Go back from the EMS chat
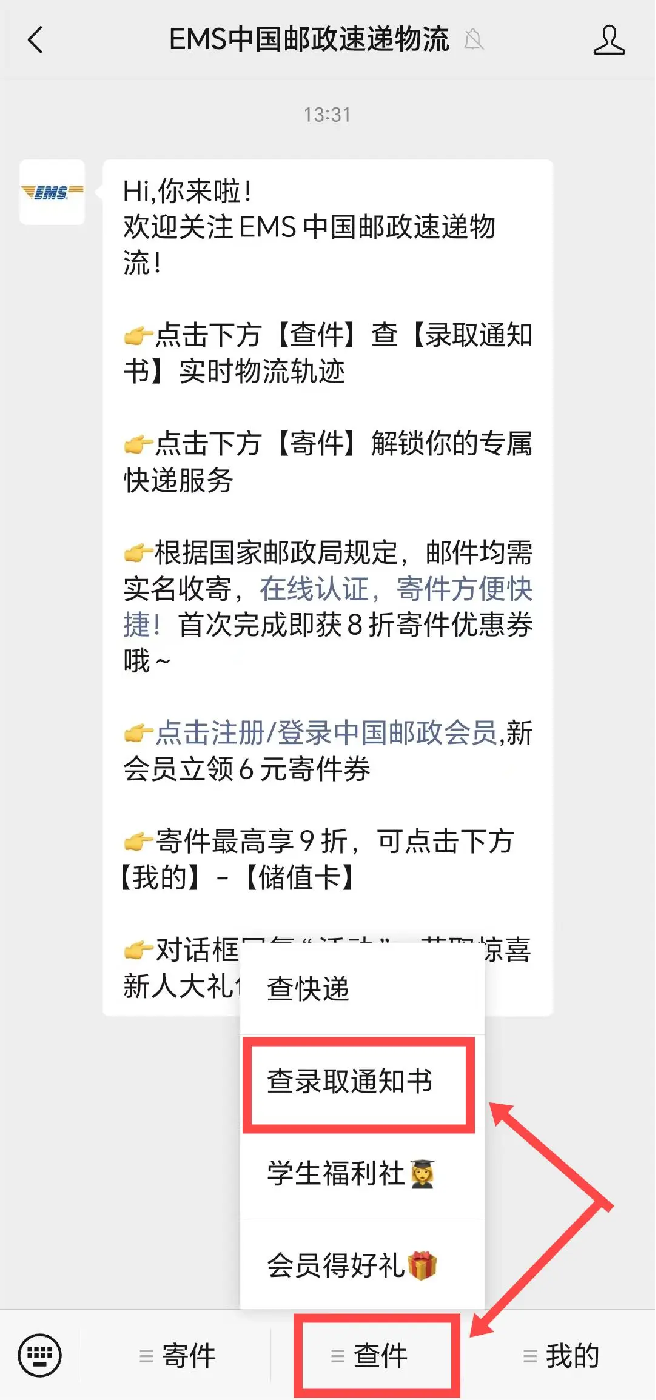The image size is (656, 1400). pyautogui.click(x=36, y=40)
